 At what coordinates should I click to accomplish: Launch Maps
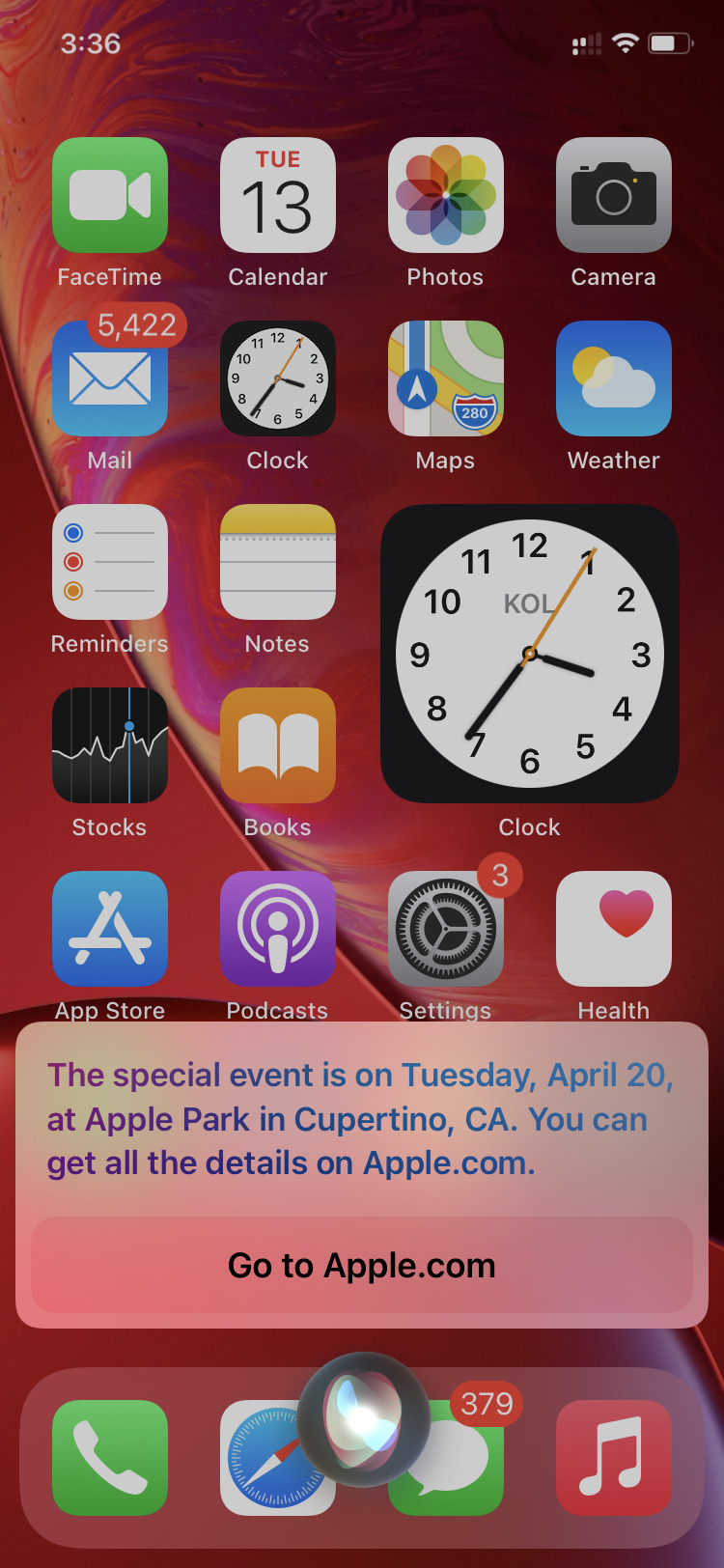[x=445, y=378]
